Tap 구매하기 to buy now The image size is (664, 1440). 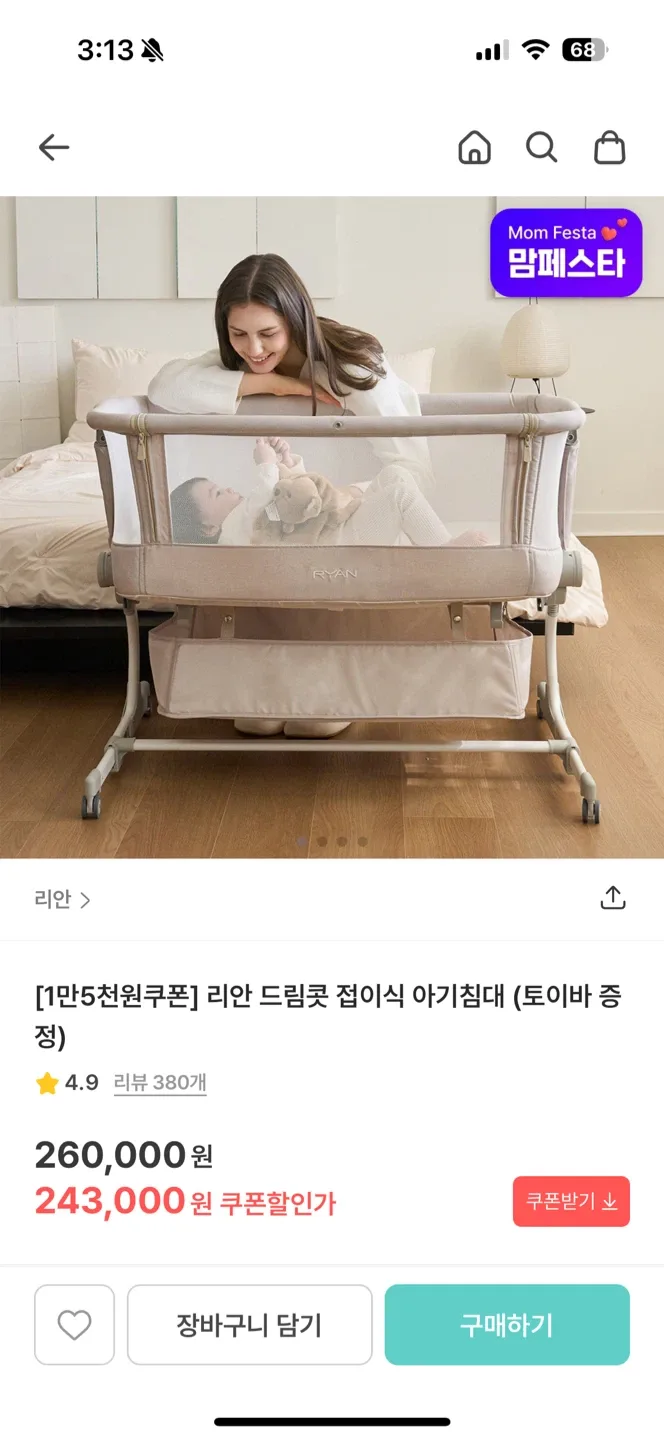(507, 1325)
